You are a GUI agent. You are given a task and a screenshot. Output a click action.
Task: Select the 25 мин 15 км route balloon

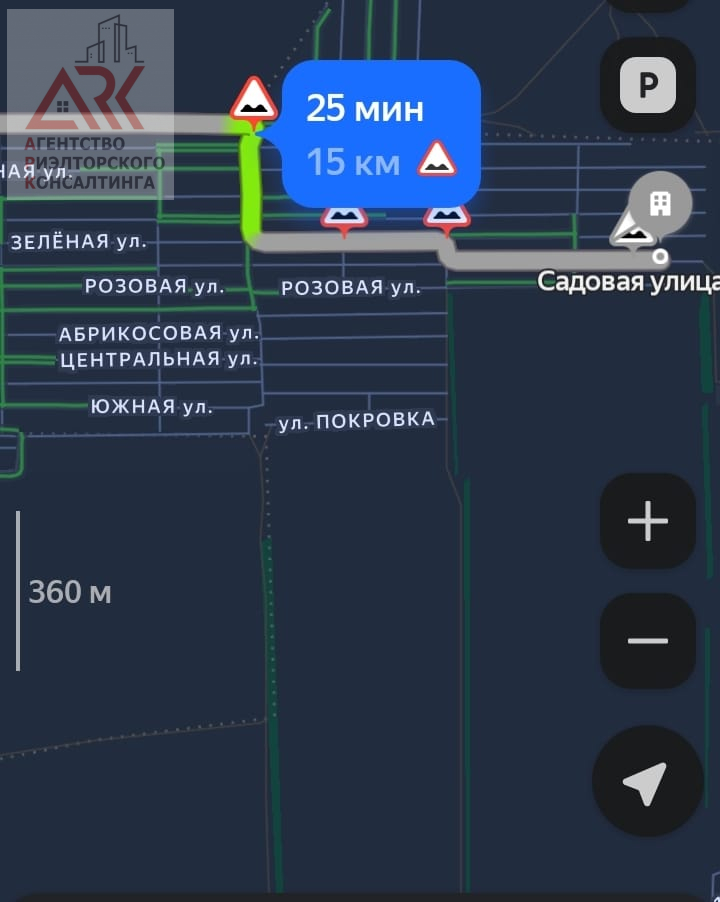[380, 134]
